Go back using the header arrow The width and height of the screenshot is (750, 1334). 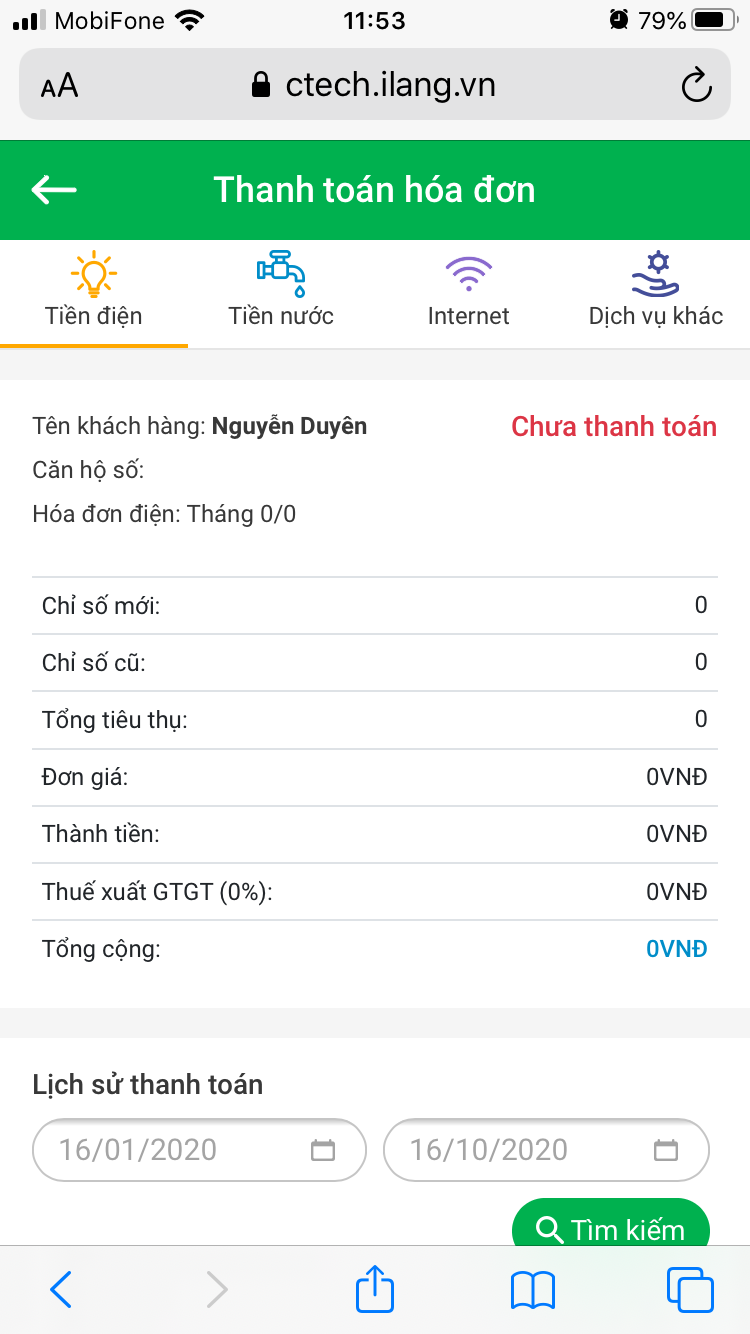coord(54,189)
